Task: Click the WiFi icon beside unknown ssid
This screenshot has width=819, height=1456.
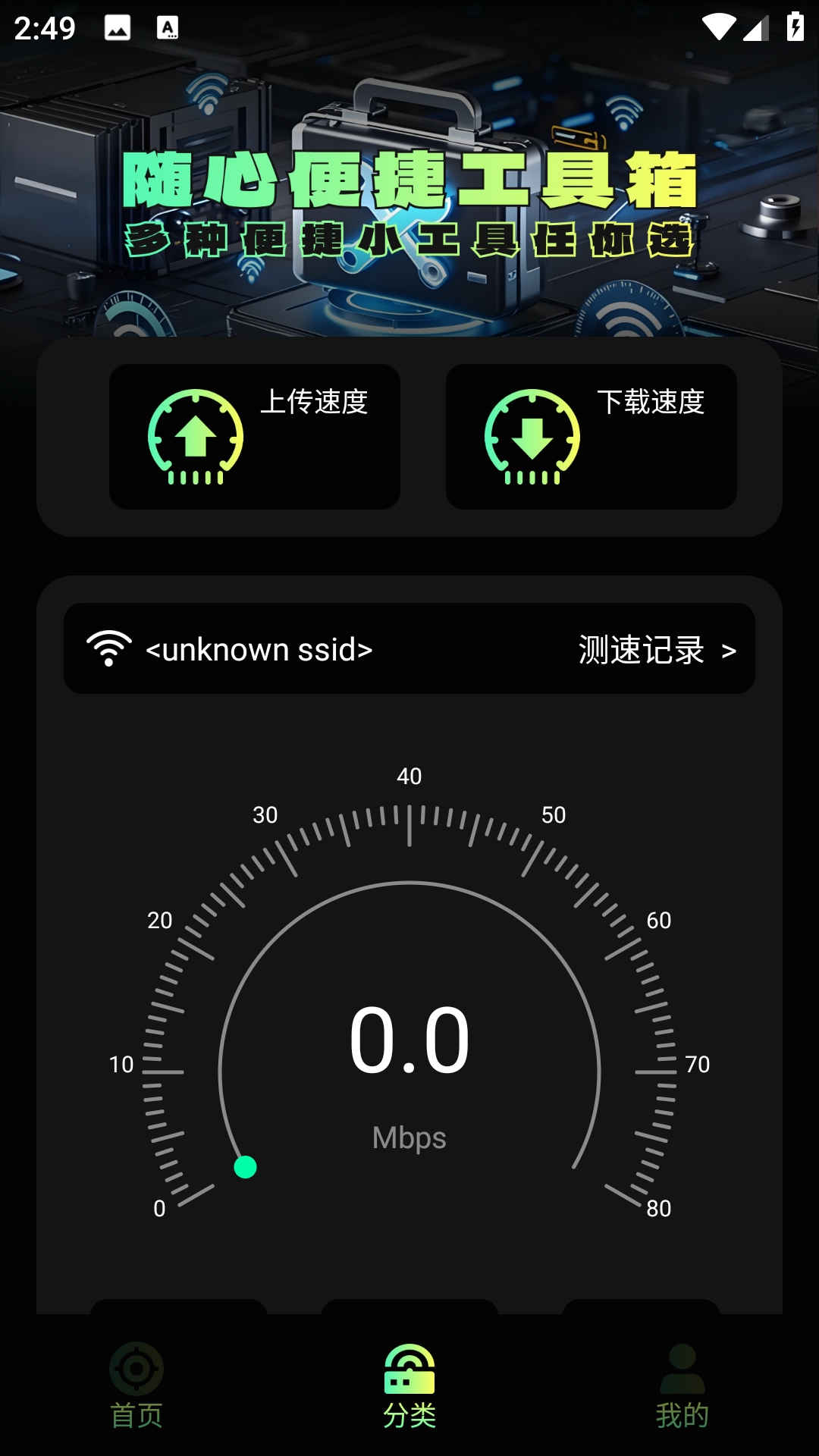Action: [x=109, y=648]
